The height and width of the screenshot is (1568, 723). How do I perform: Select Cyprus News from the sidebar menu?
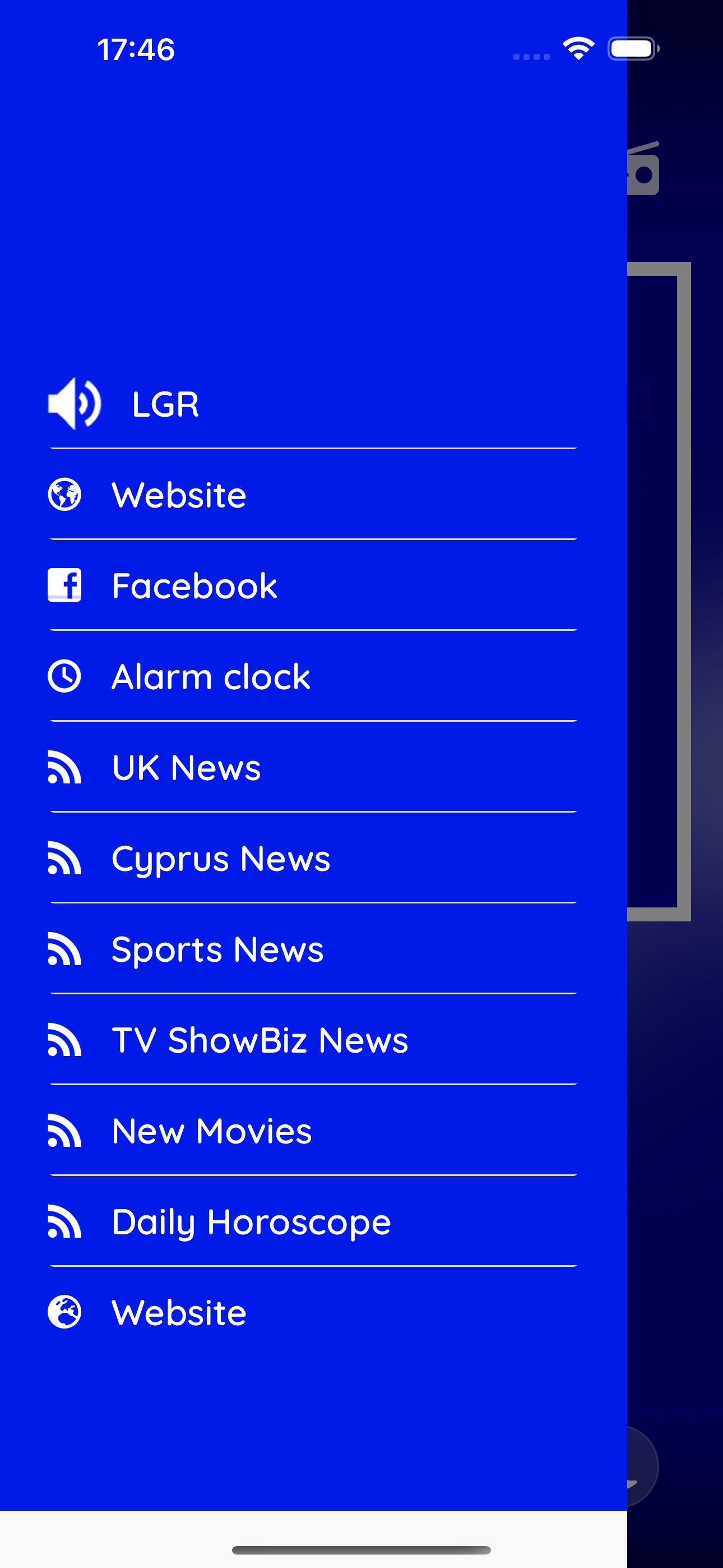pyautogui.click(x=220, y=857)
